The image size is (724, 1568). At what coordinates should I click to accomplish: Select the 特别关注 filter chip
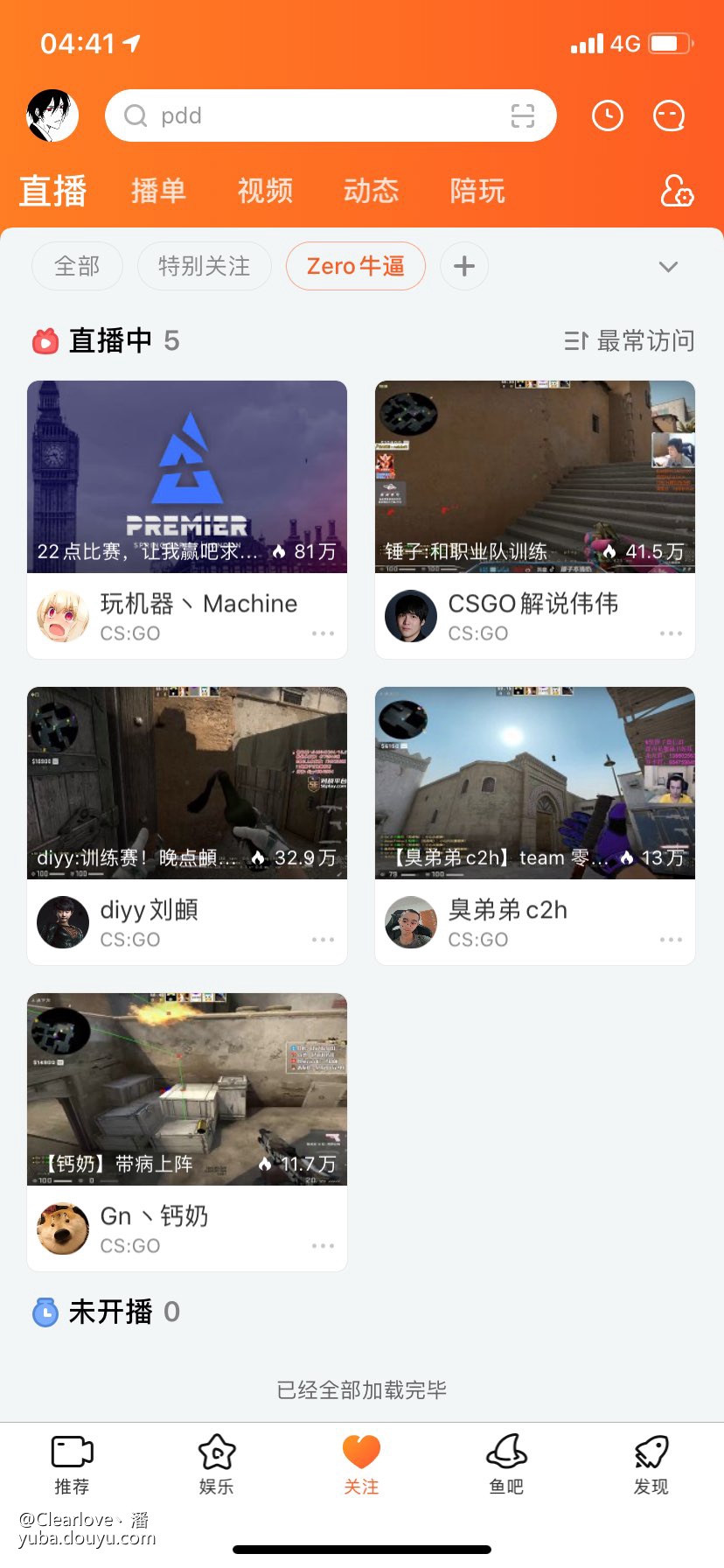(204, 266)
